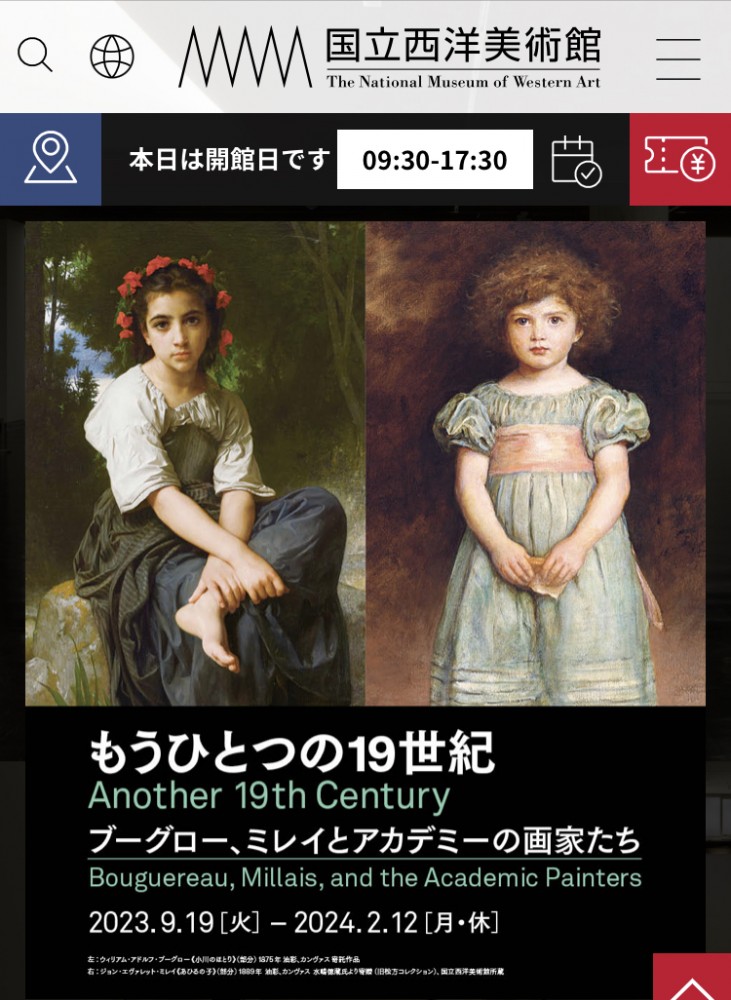Screen dimensions: 731x1000
Task: Open the access map pin
Action: pos(50,159)
